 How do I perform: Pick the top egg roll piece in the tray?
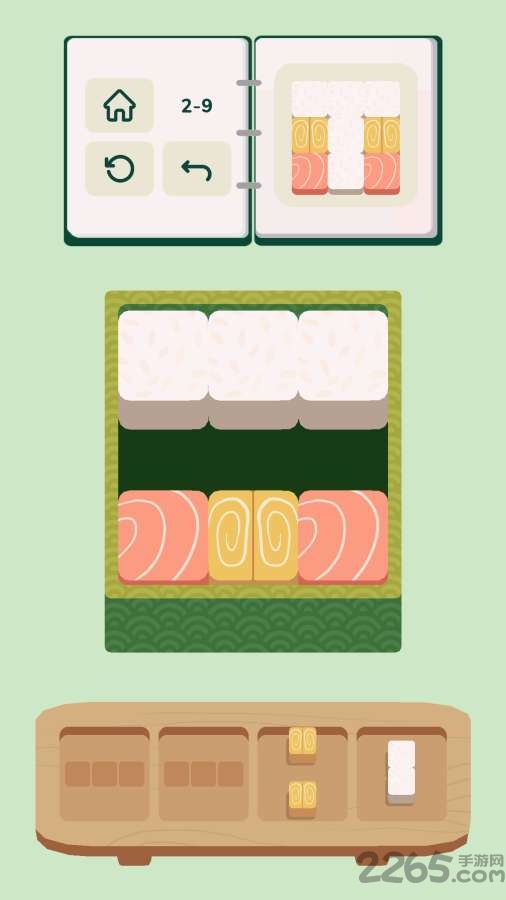[302, 744]
